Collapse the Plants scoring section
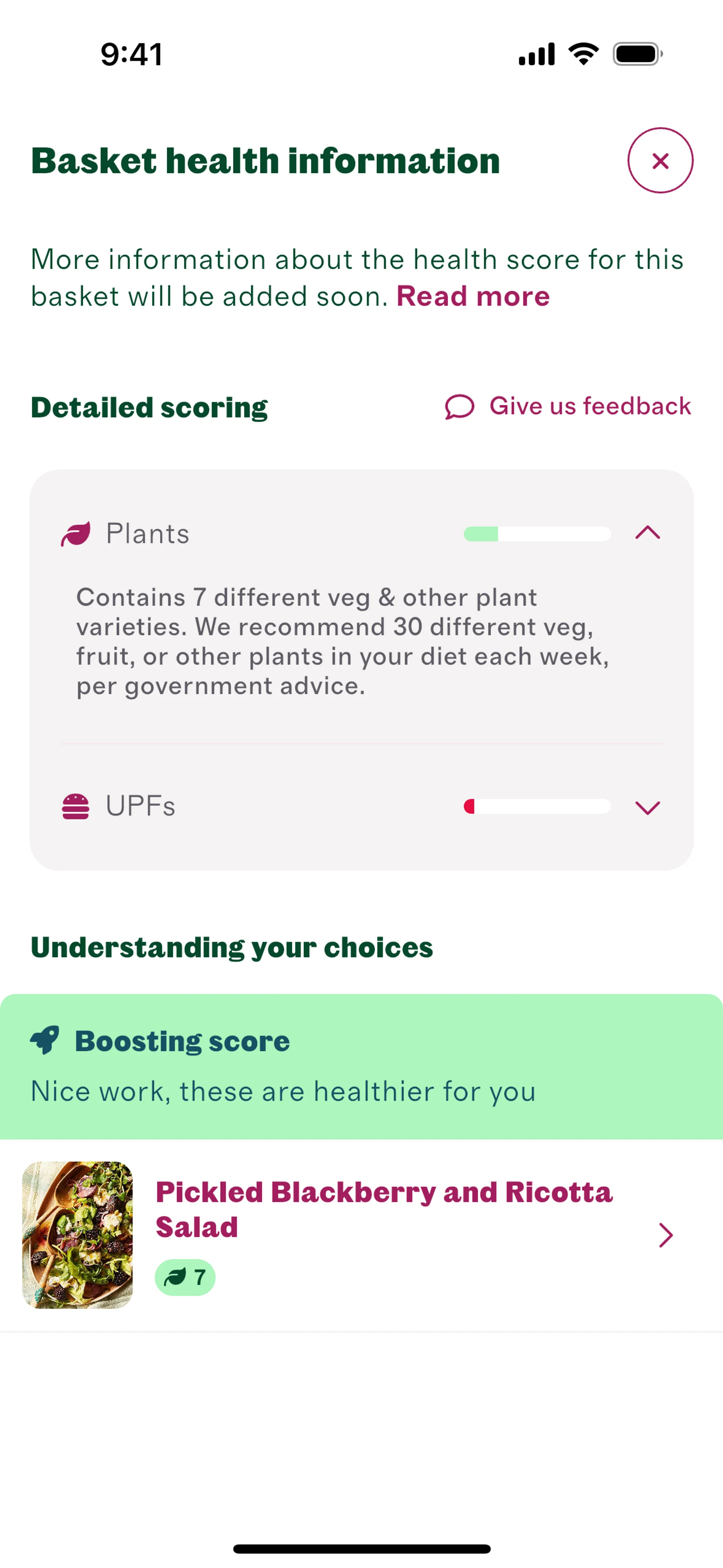The image size is (723, 1568). (x=647, y=533)
